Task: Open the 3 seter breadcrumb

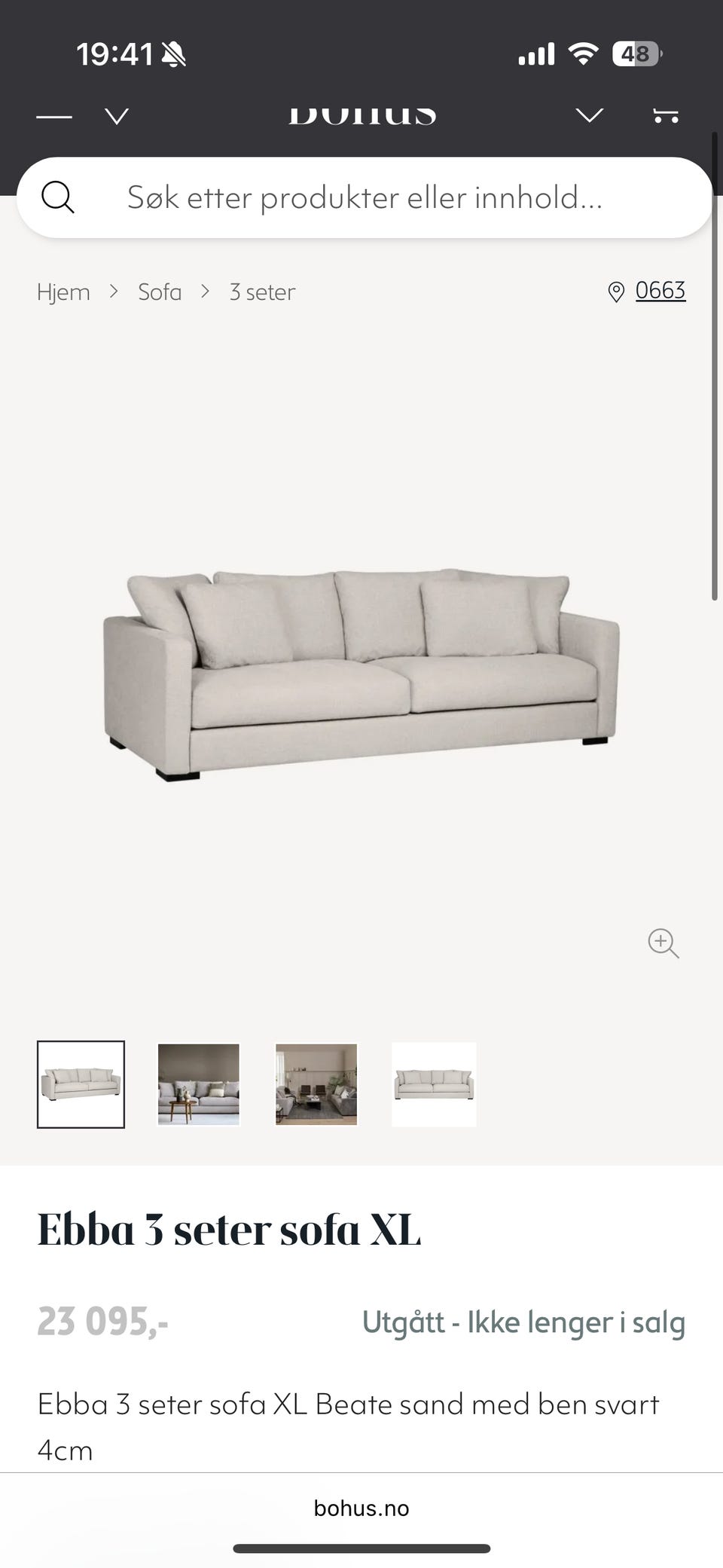Action: [262, 292]
